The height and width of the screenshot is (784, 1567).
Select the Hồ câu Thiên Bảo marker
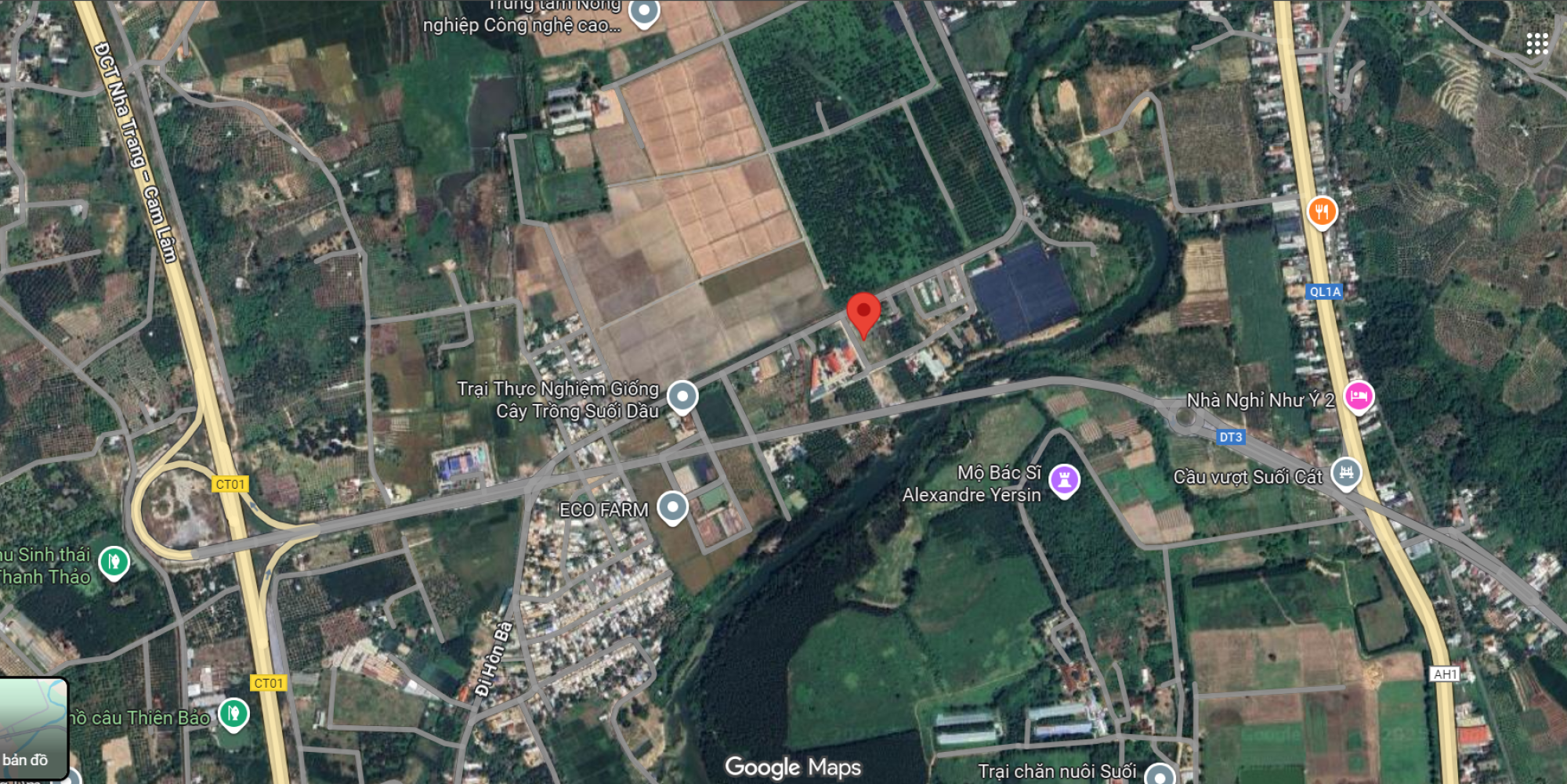tap(233, 714)
